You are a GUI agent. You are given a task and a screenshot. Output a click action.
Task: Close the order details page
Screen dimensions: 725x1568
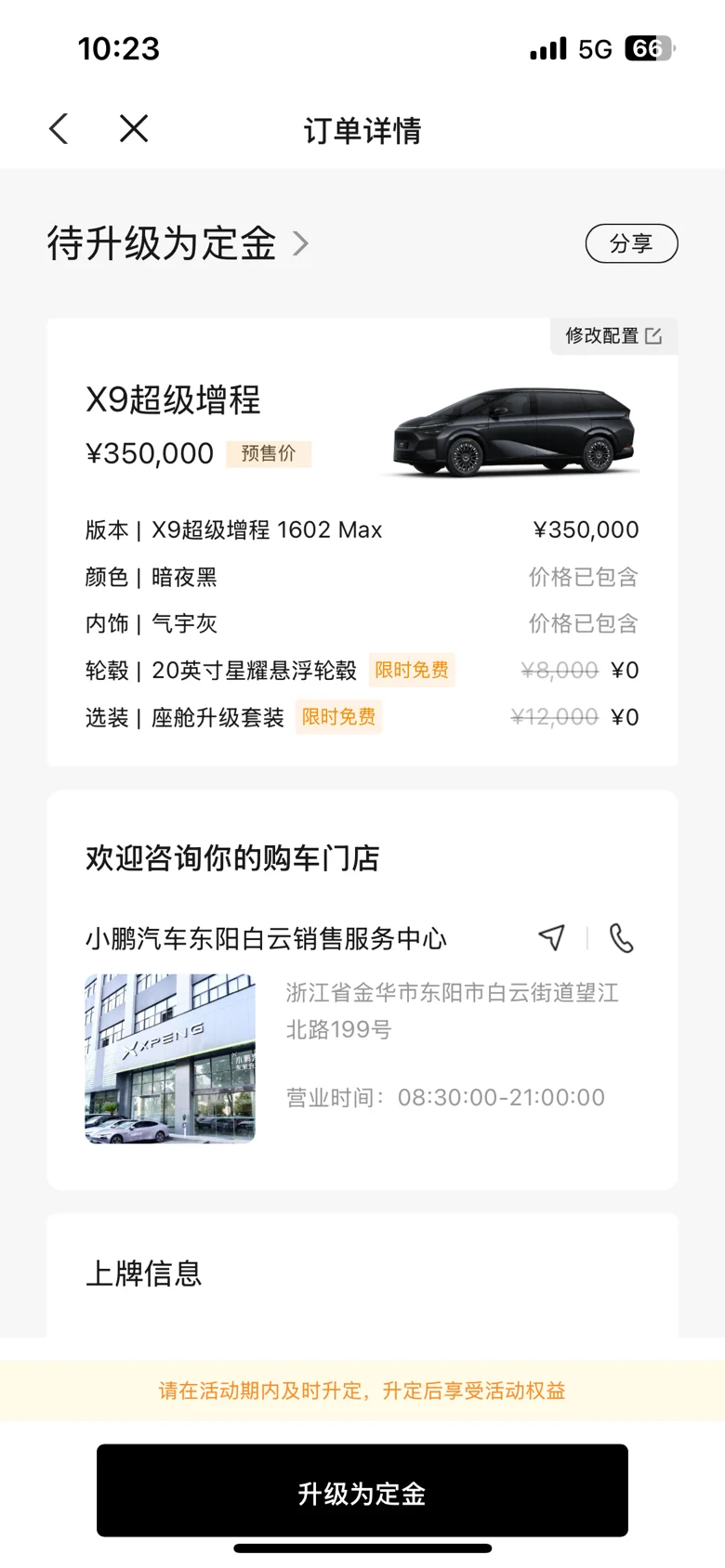point(134,129)
